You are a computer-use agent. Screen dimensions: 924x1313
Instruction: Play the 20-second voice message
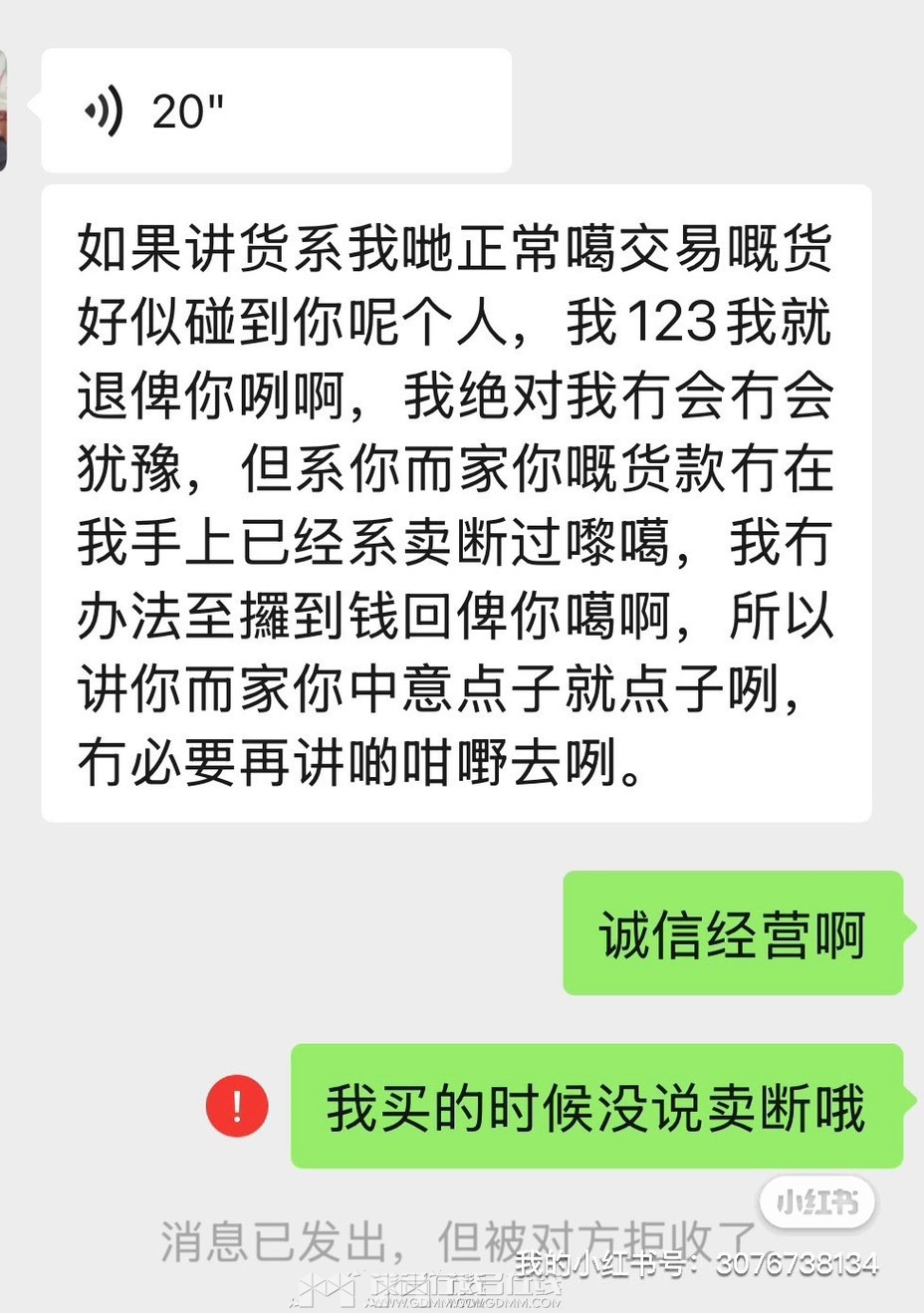[276, 111]
